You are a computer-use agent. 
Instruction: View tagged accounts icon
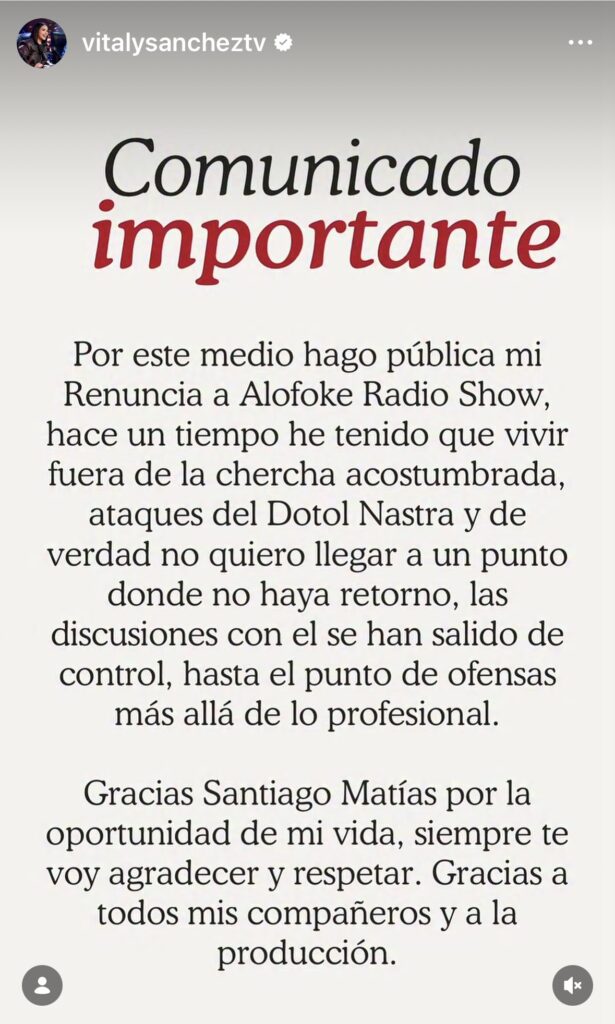[42, 985]
